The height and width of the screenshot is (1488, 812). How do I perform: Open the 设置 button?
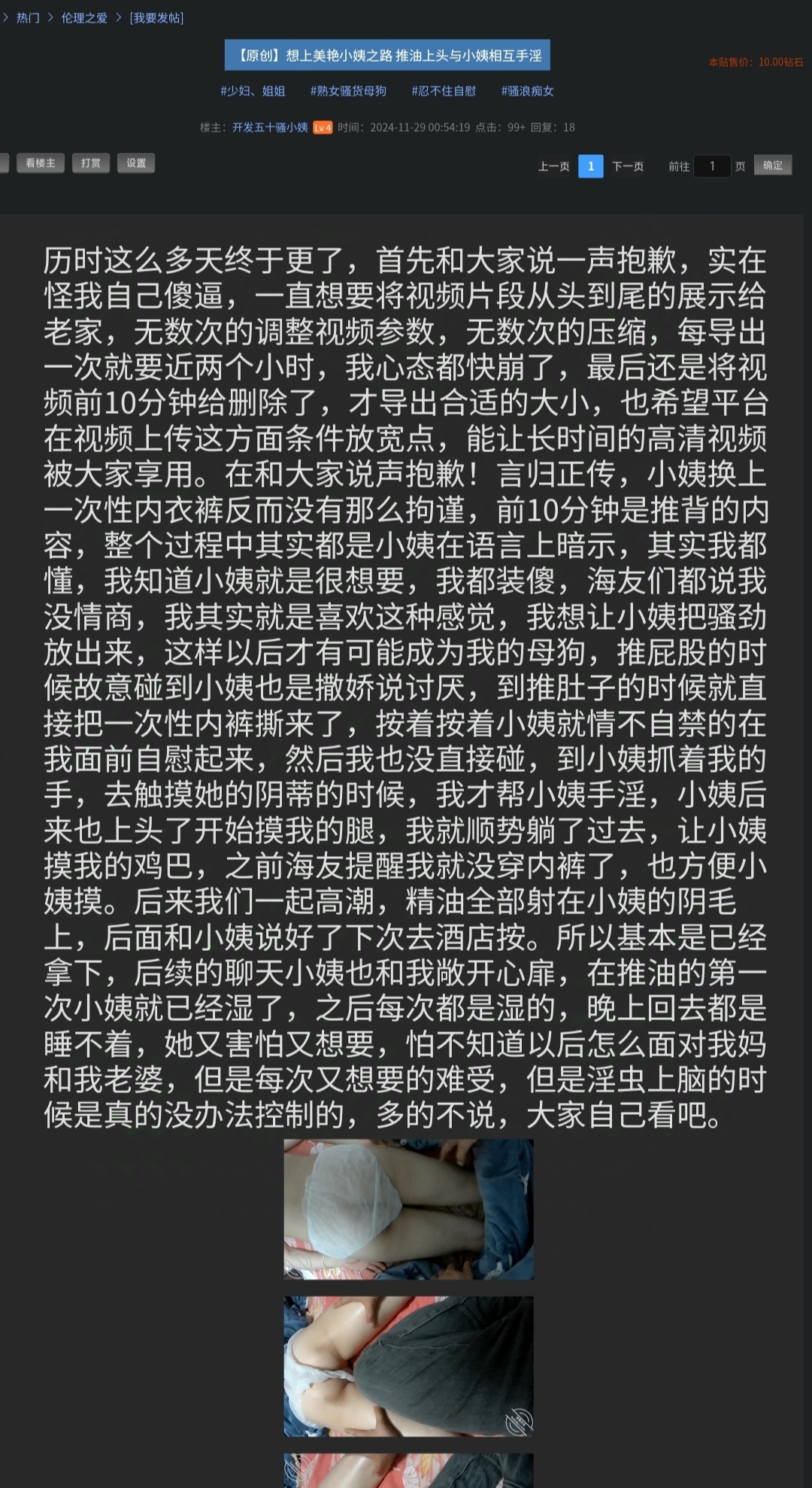[x=136, y=163]
